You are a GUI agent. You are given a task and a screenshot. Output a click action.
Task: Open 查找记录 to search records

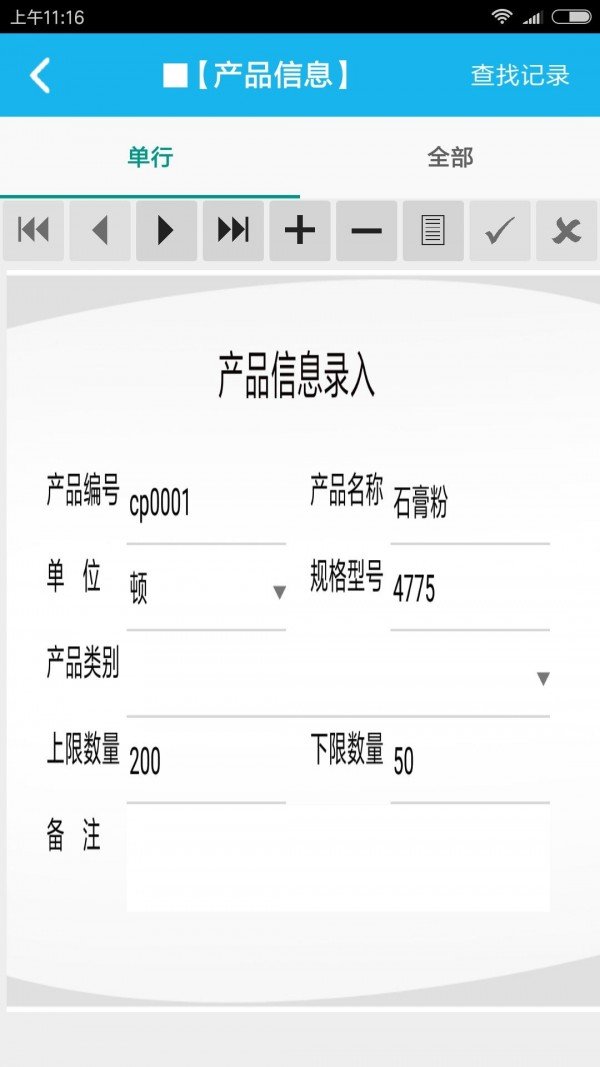pos(520,75)
